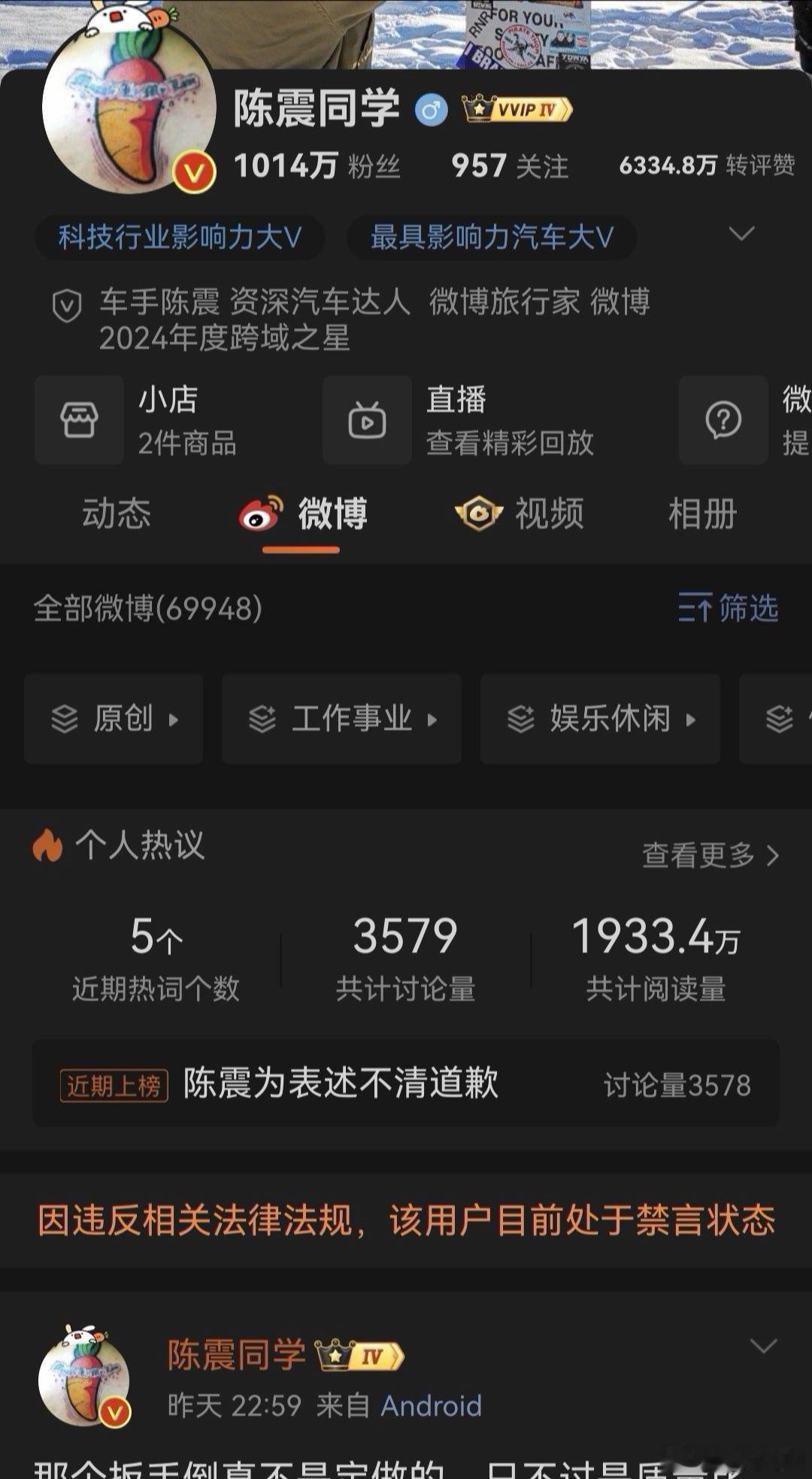This screenshot has width=812, height=1479.
Task: Open the 小店 shop icon
Action: coord(79,420)
